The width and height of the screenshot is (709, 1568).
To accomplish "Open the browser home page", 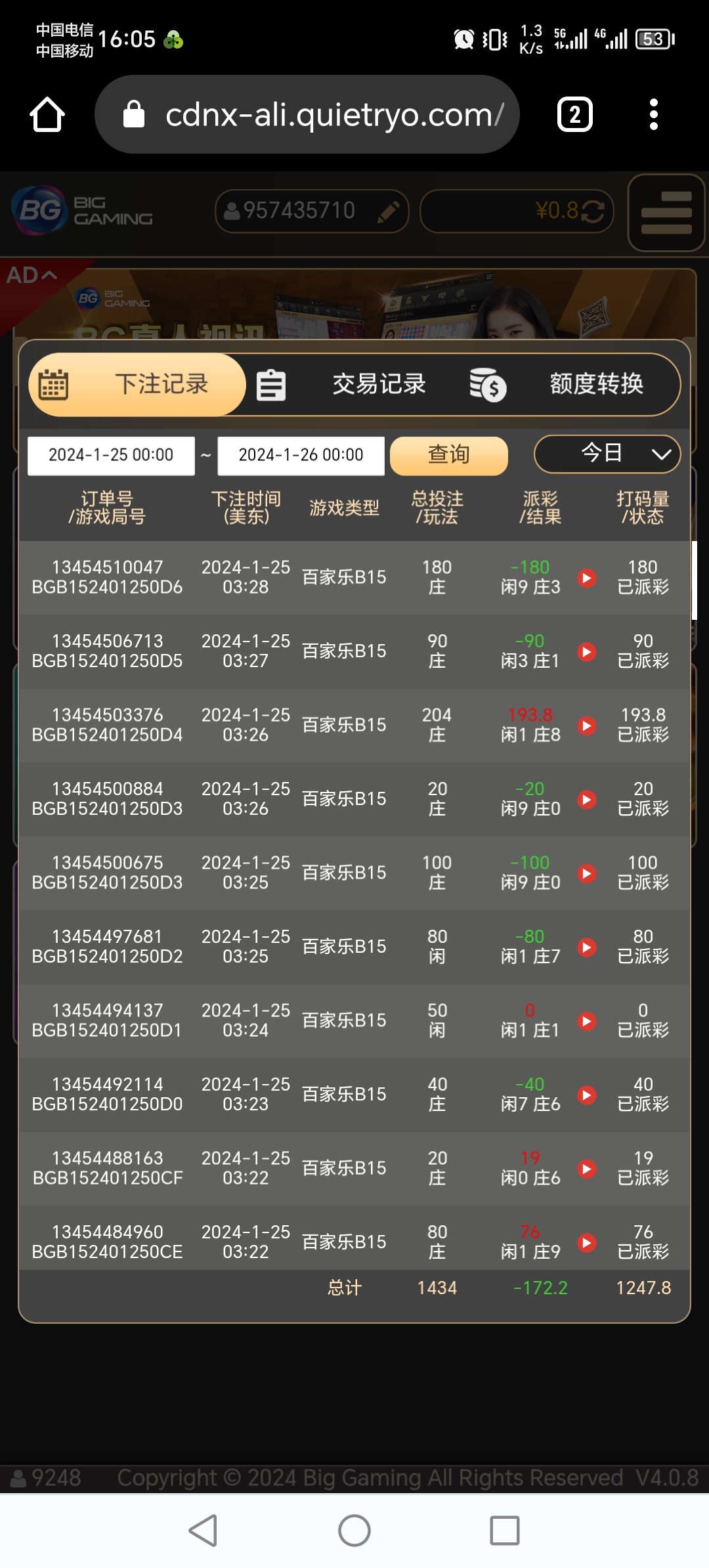I will pyautogui.click(x=47, y=115).
